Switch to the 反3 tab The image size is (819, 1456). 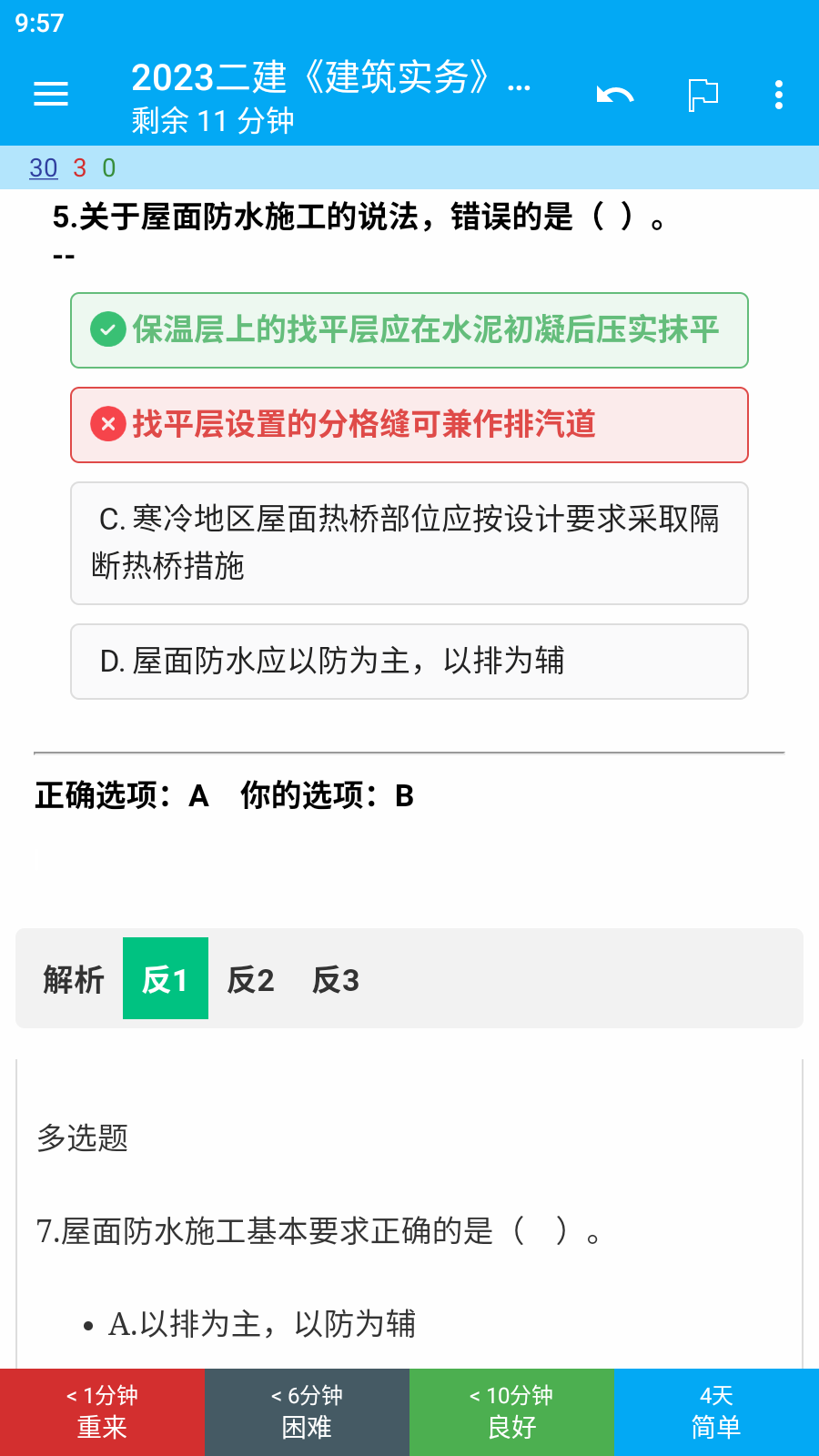336,979
